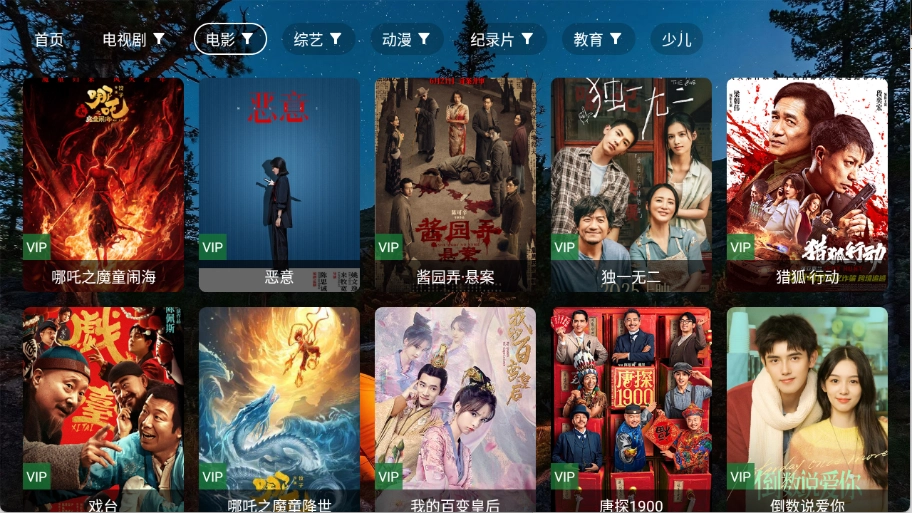Switch to the 综艺 tab
Viewport: 912px width, 513px height.
click(318, 39)
